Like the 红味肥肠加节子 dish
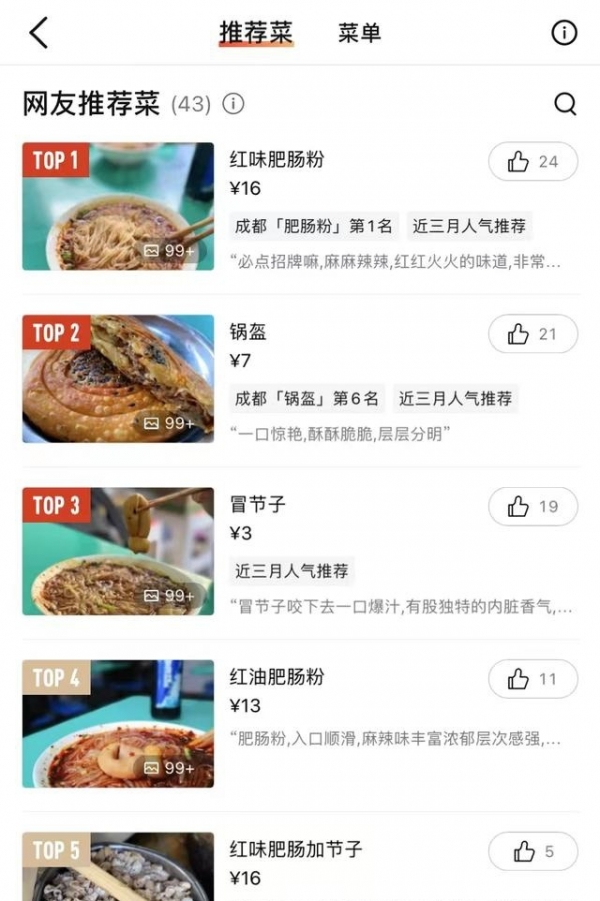This screenshot has height=901, width=600. pos(533,852)
